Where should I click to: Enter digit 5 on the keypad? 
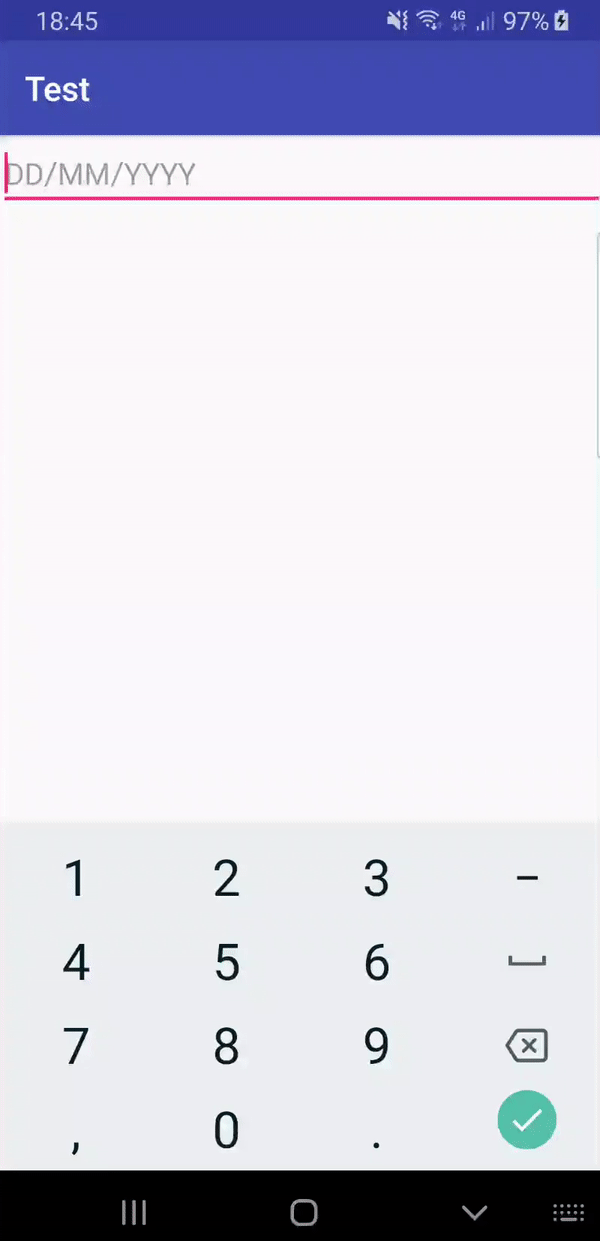point(227,963)
